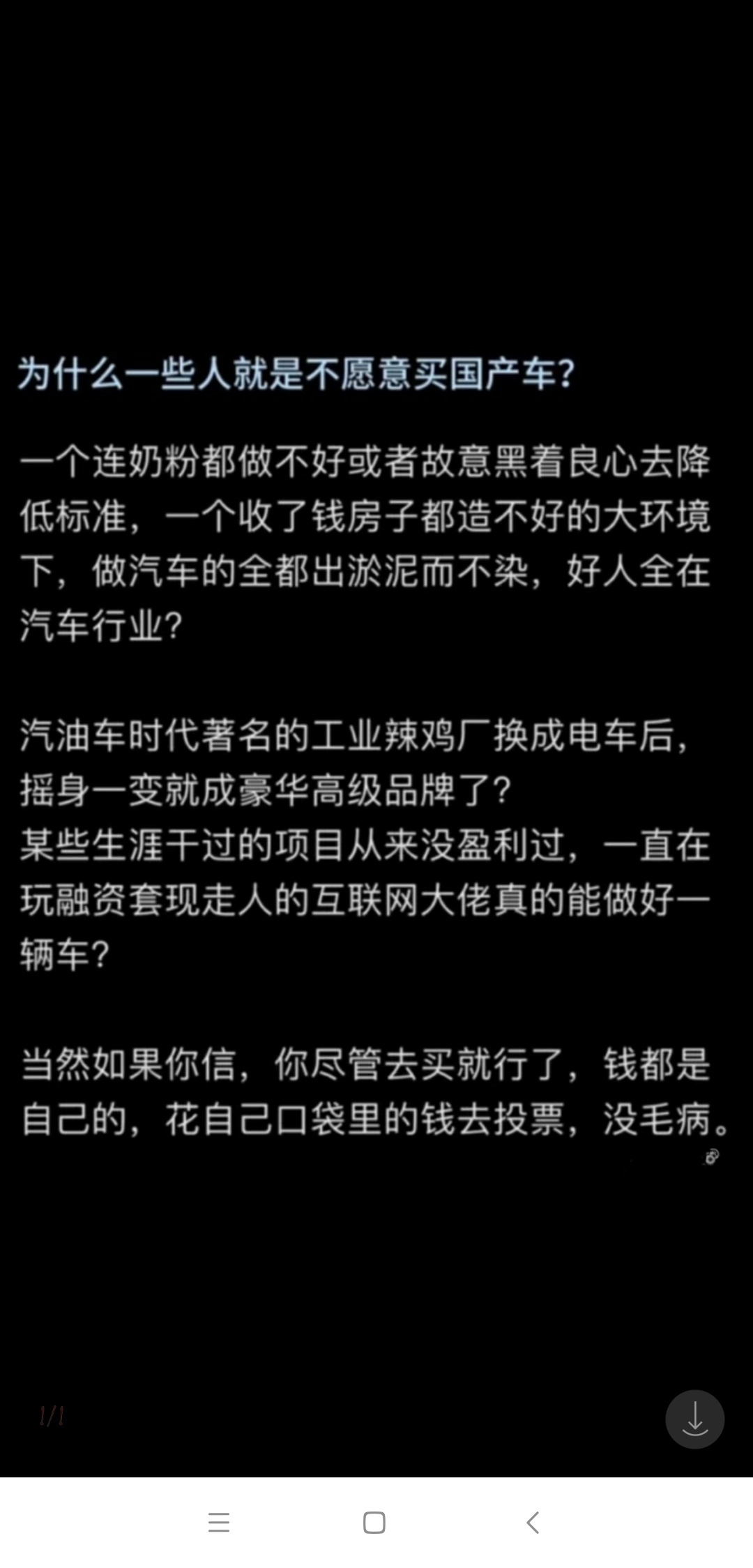The image size is (753, 1568).
Task: Download the image with the arrow button
Action: [694, 1419]
